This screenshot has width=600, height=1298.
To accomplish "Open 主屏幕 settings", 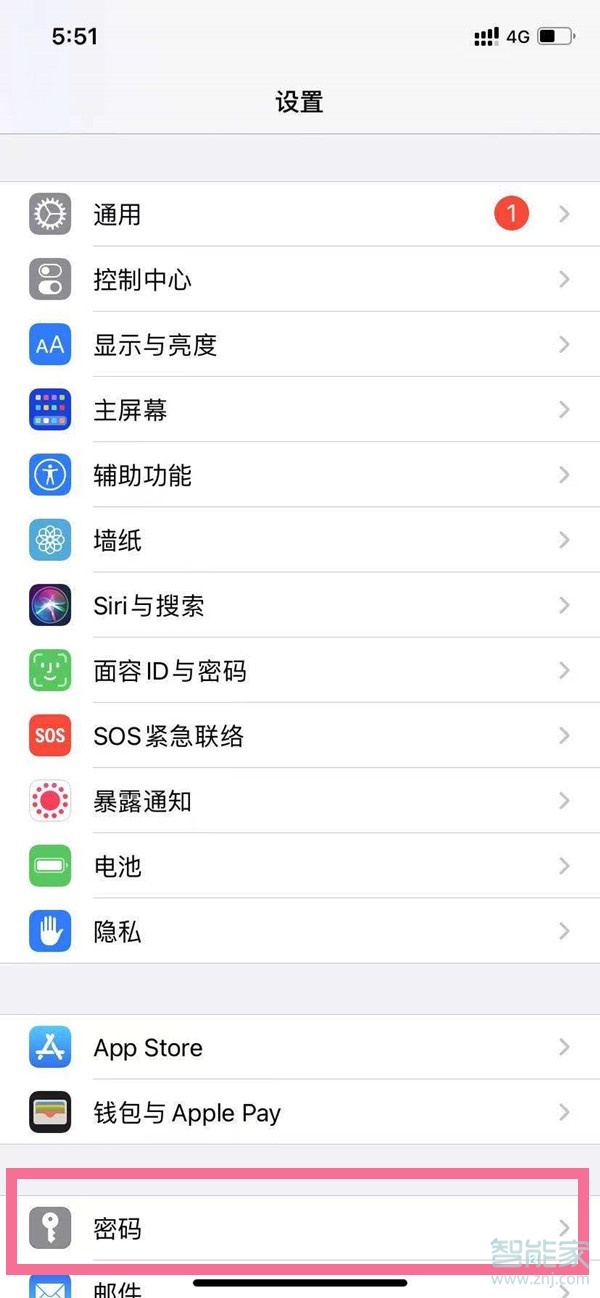I will [x=300, y=410].
